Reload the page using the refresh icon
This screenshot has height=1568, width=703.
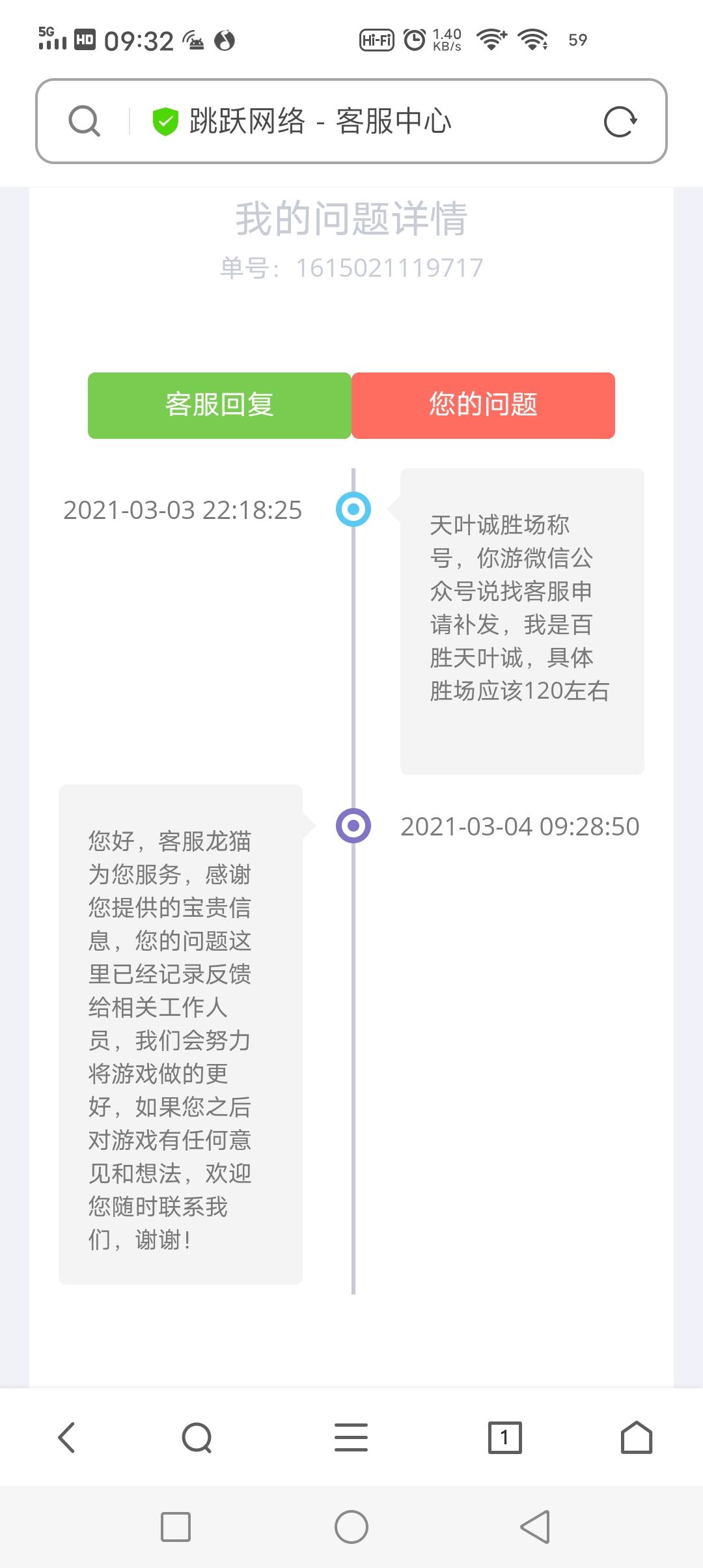[x=619, y=120]
